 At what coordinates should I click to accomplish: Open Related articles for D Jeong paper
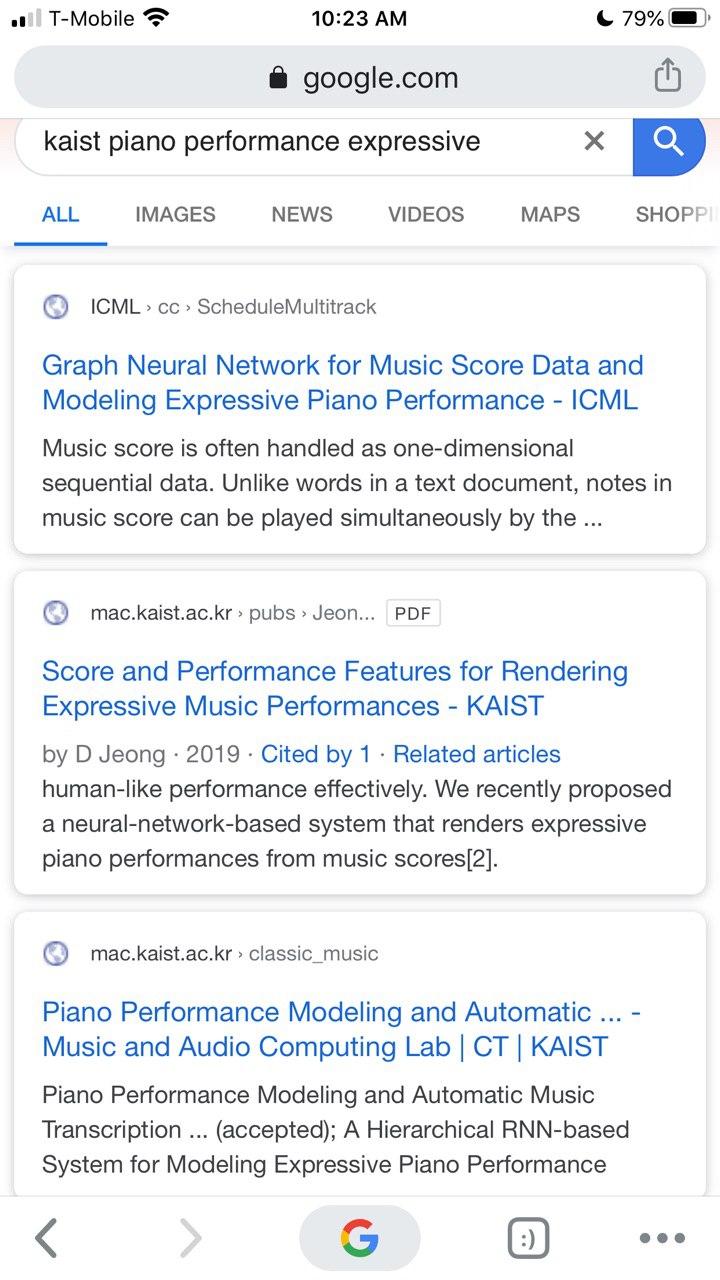(x=477, y=754)
